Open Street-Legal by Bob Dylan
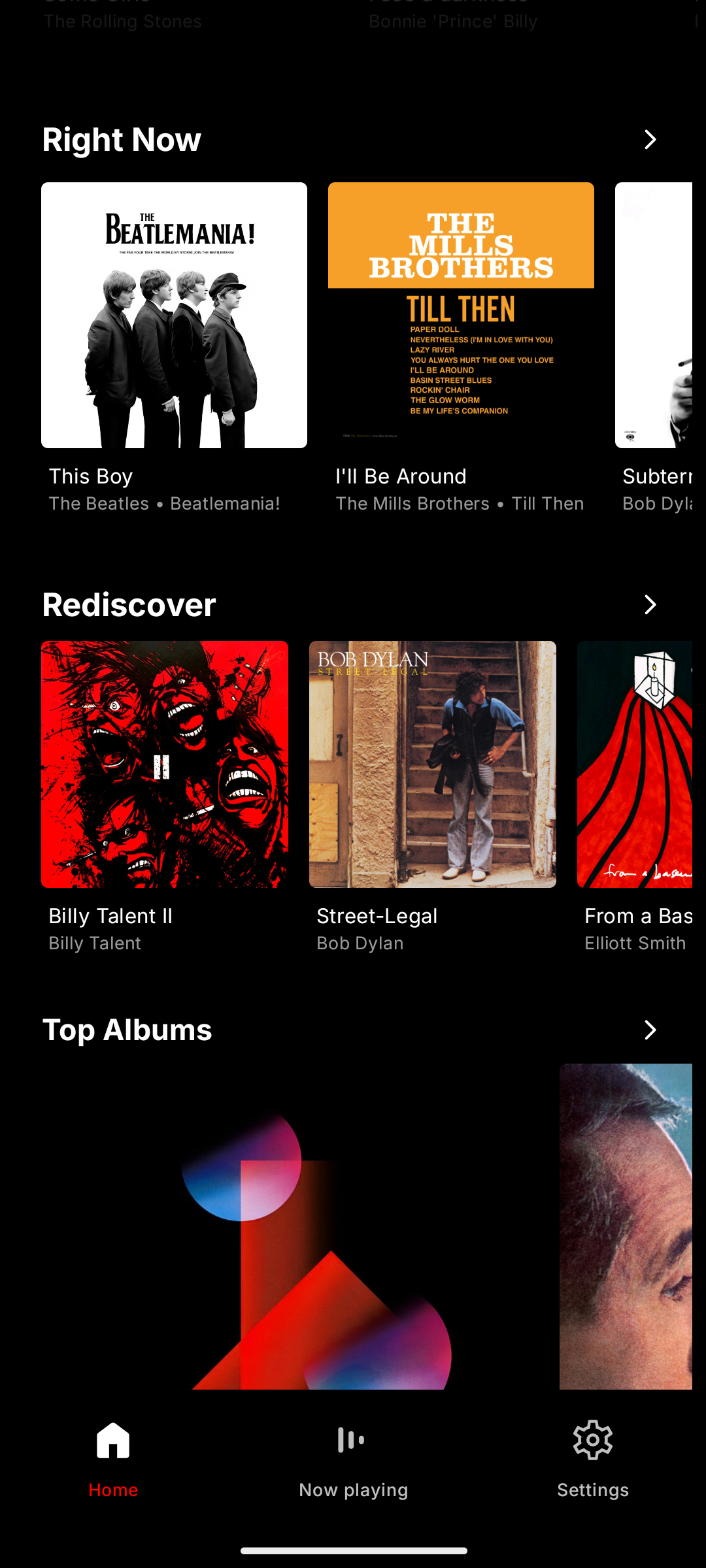The height and width of the screenshot is (1568, 706). (x=433, y=764)
